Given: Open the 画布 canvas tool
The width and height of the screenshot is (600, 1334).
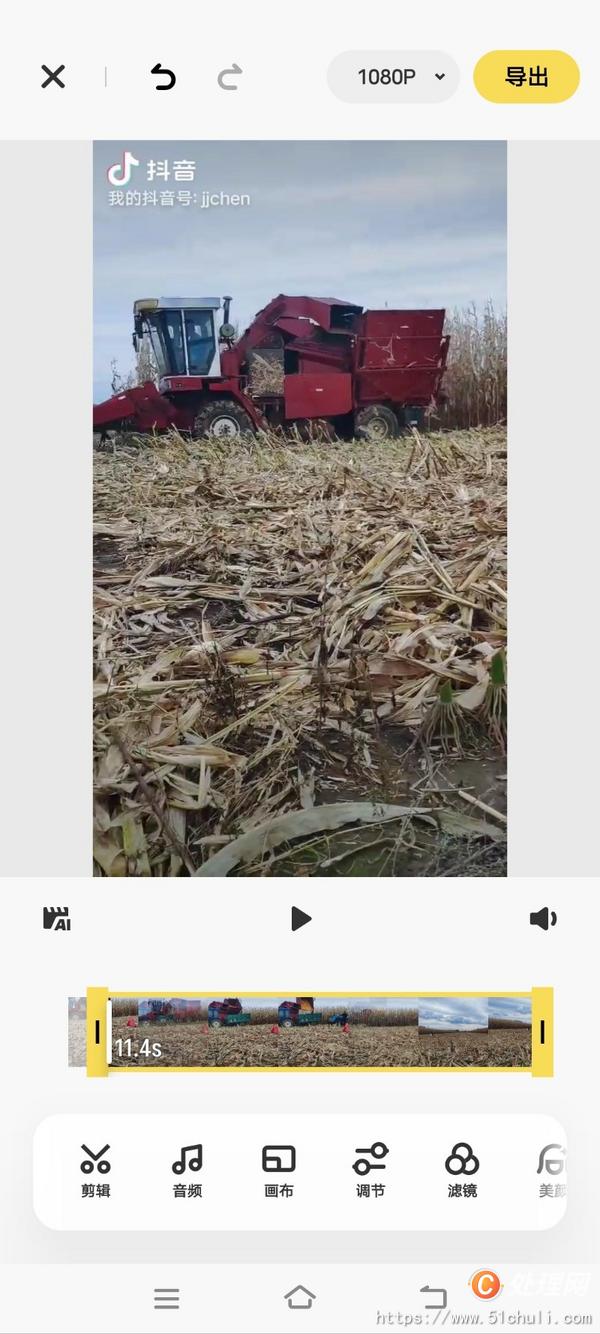Looking at the screenshot, I should 279,1171.
